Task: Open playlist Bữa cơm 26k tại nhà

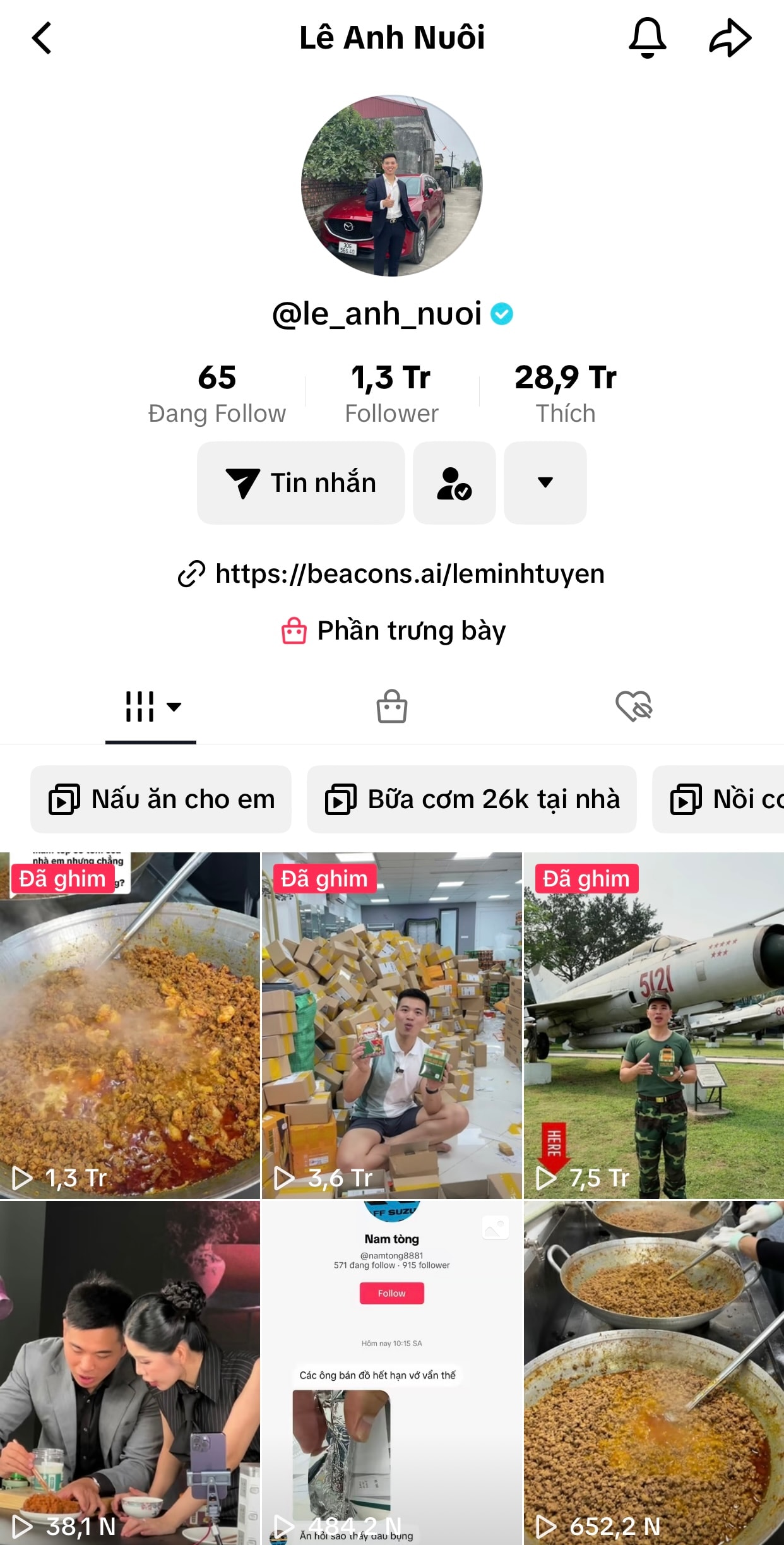Action: pyautogui.click(x=472, y=799)
